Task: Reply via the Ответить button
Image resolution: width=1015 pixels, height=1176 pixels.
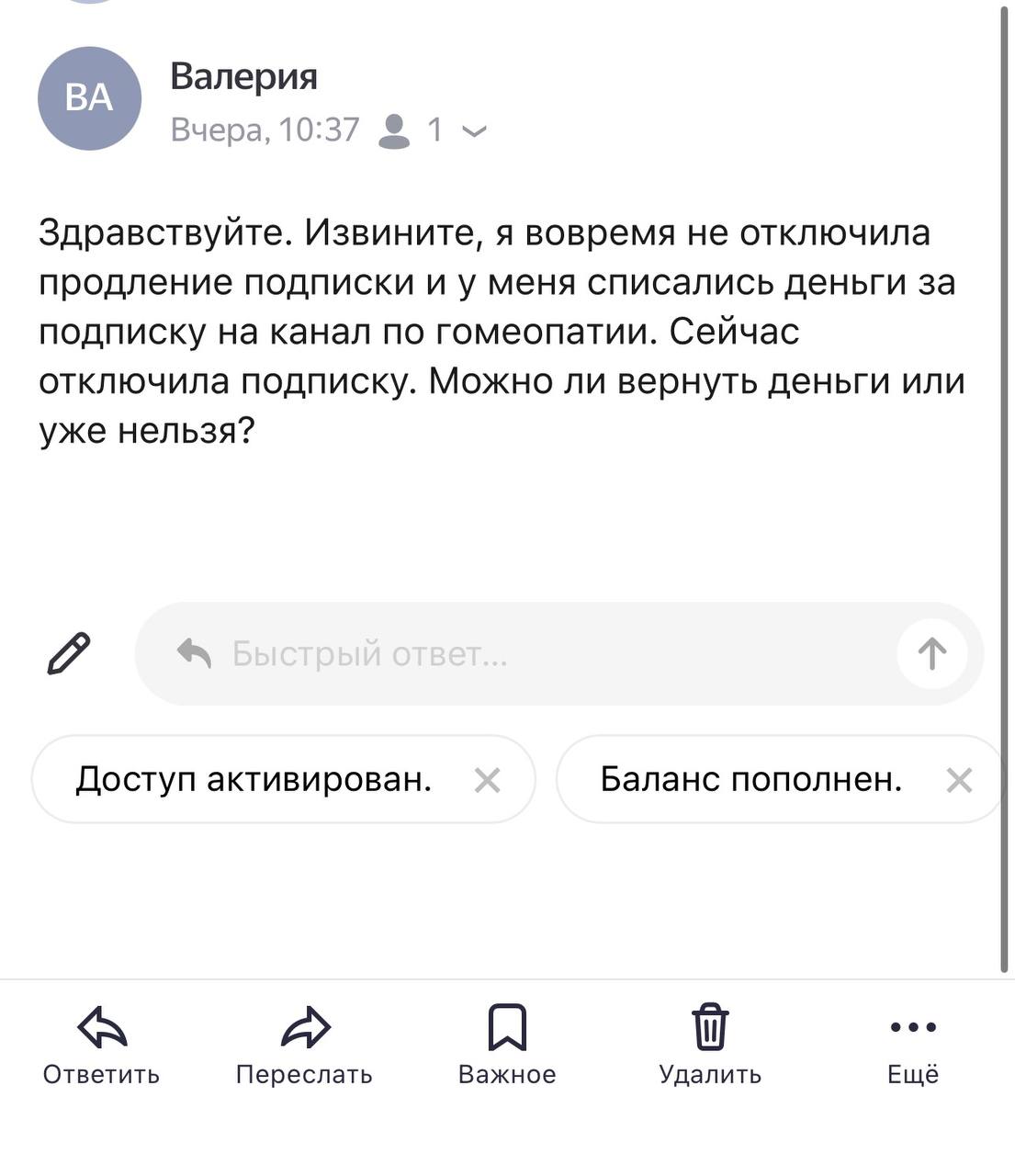Action: (101, 1044)
